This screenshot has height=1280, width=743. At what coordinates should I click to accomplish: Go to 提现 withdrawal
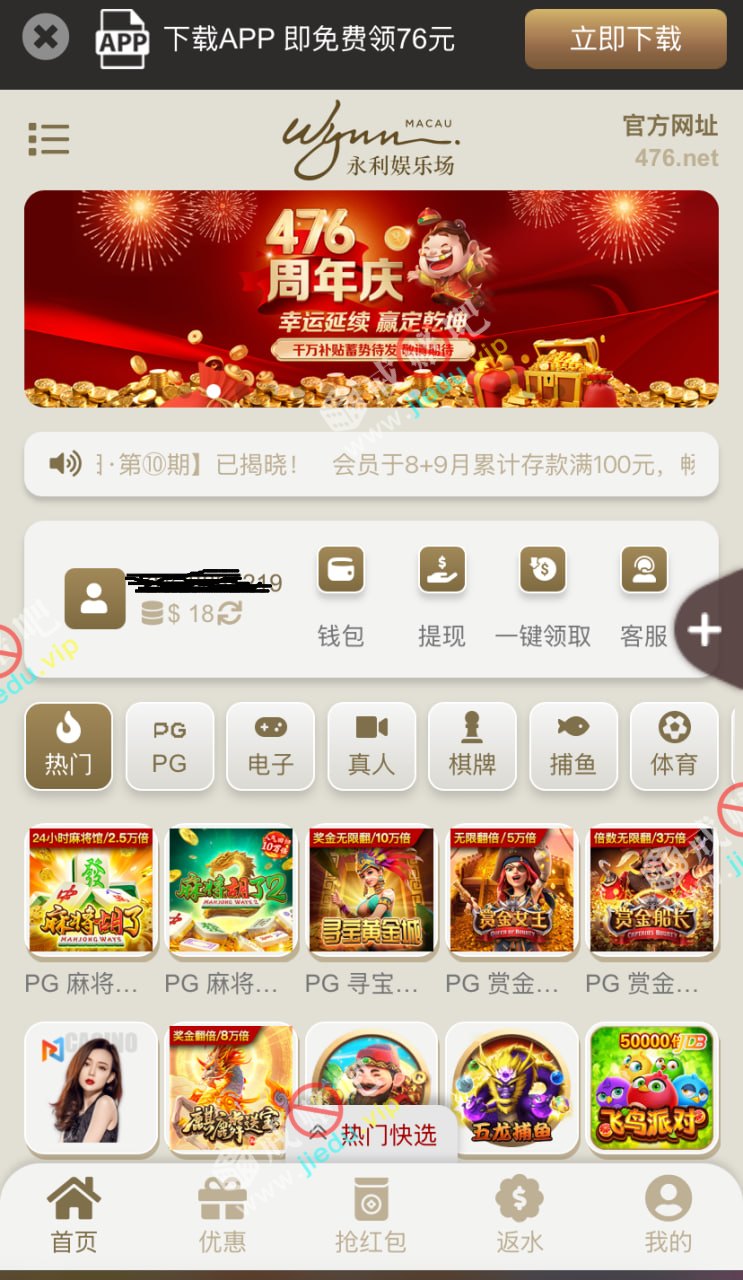pos(441,598)
